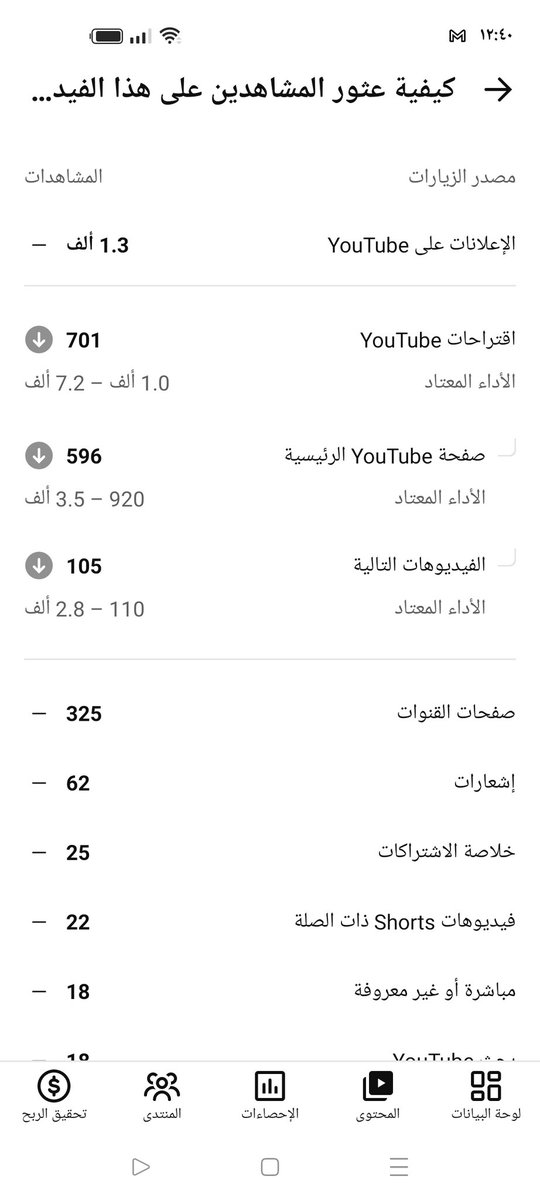Go back using the top arrow

coord(497,89)
